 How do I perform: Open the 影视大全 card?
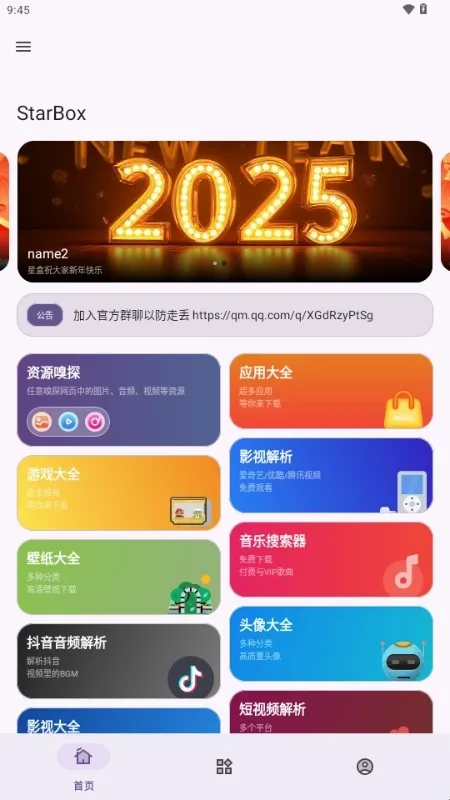[119, 721]
